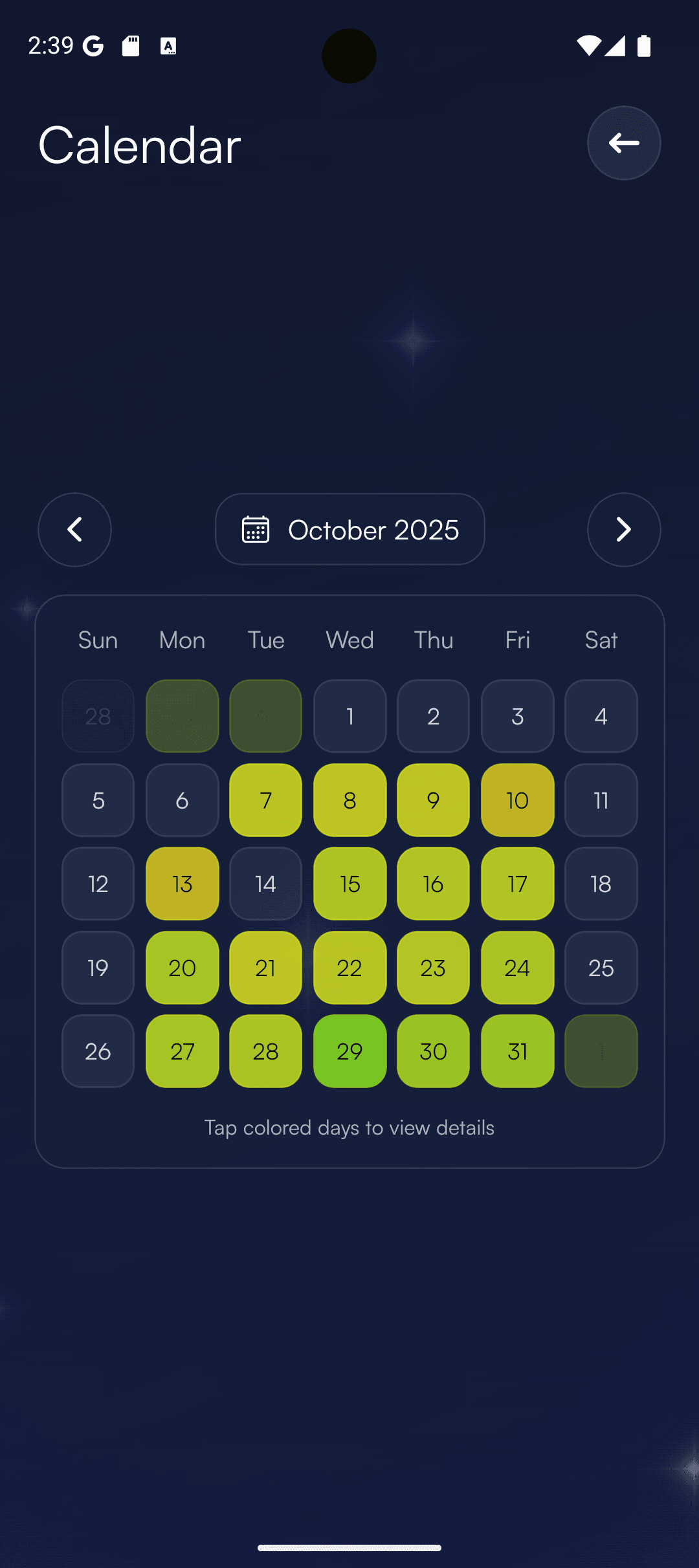Select the Sat column header
The width and height of the screenshot is (699, 1568).
pyautogui.click(x=601, y=640)
